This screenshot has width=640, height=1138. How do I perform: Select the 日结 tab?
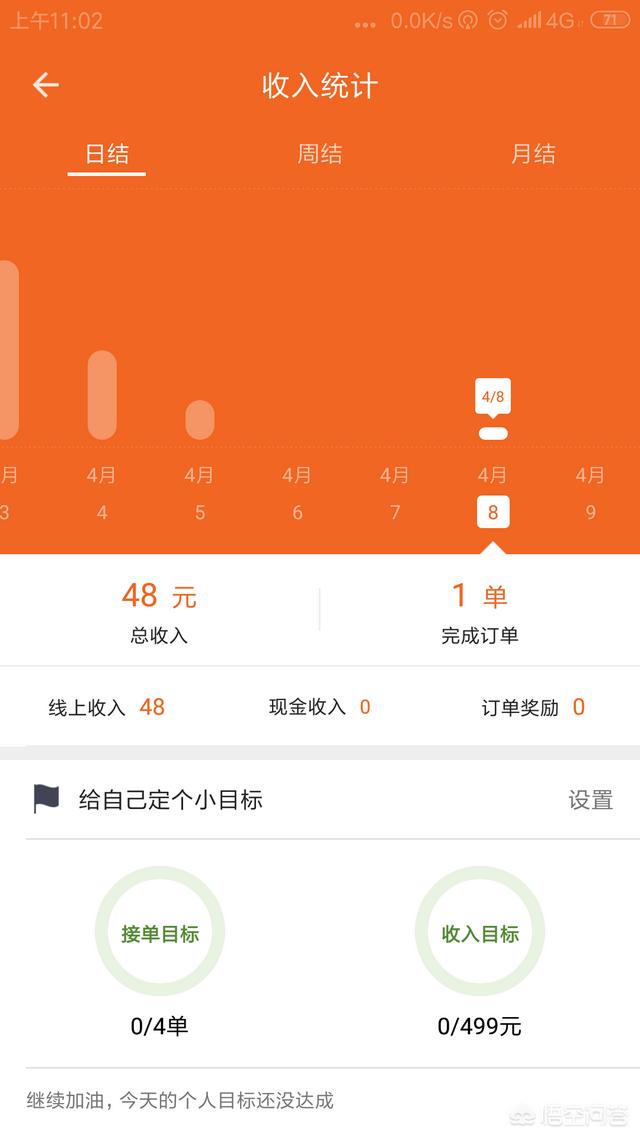[x=107, y=154]
